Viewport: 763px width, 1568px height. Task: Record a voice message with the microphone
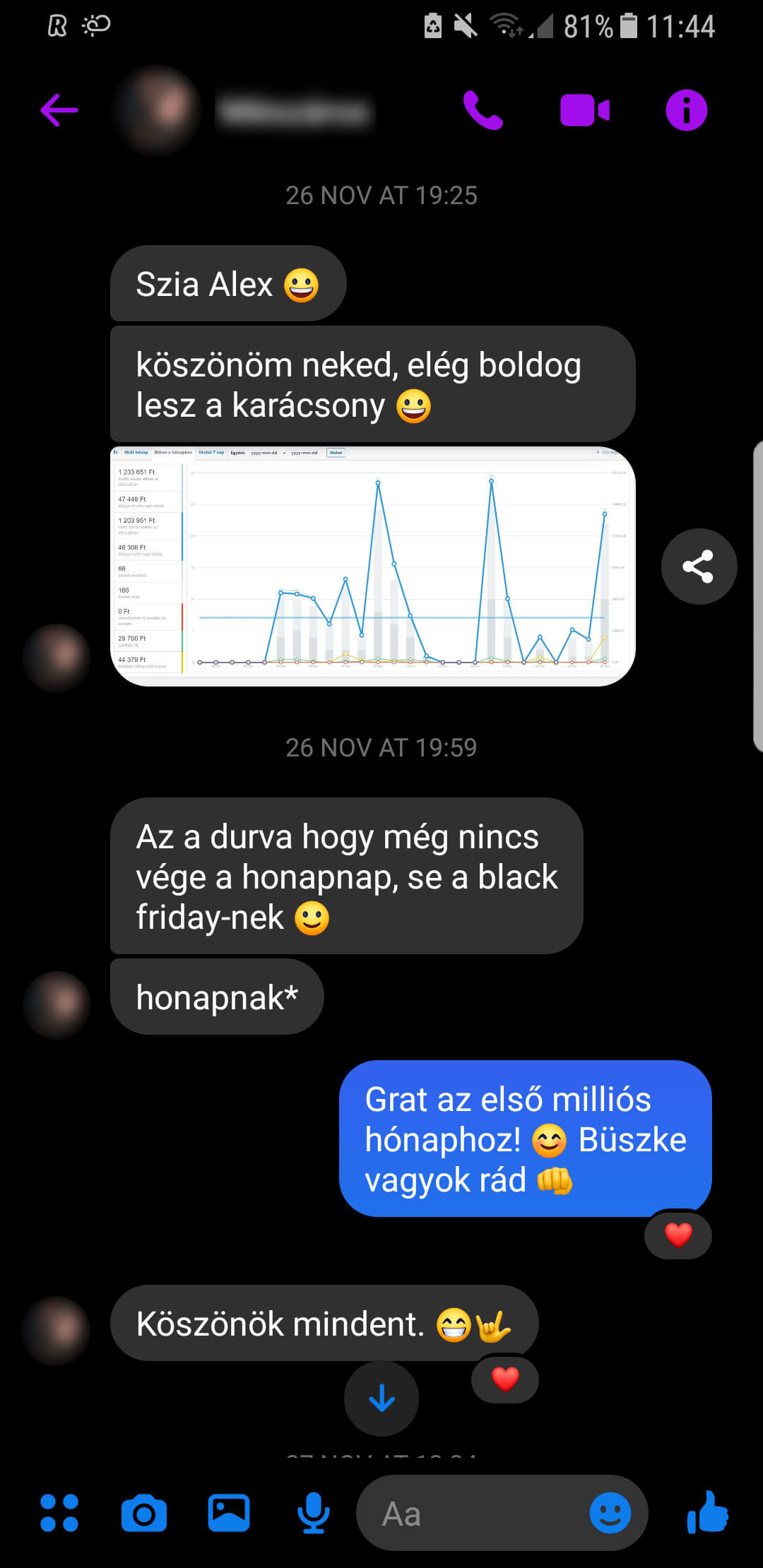click(x=313, y=1513)
